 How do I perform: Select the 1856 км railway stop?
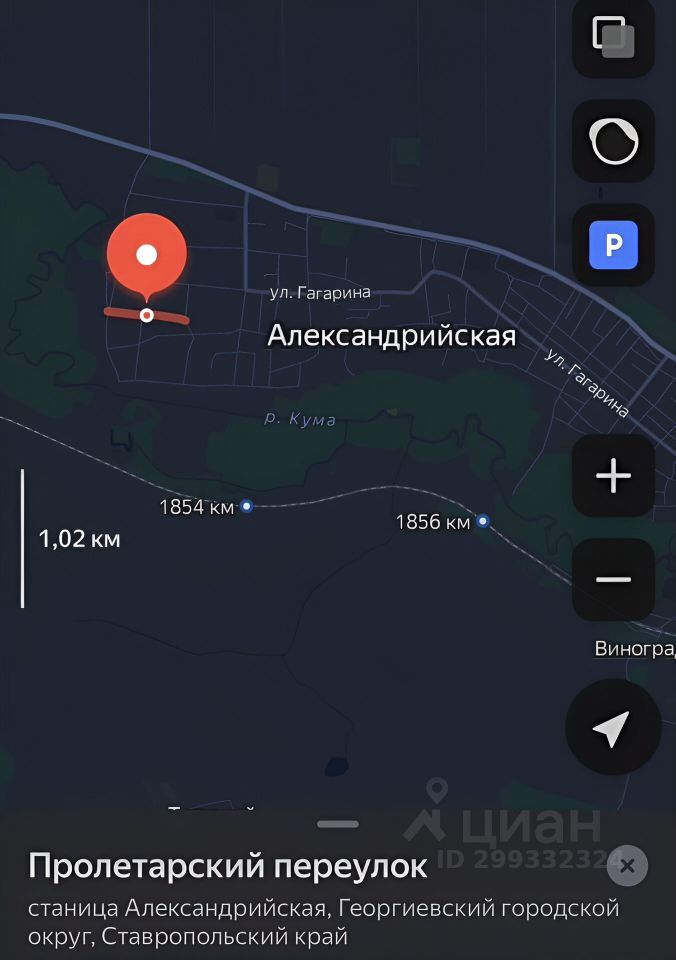click(483, 521)
